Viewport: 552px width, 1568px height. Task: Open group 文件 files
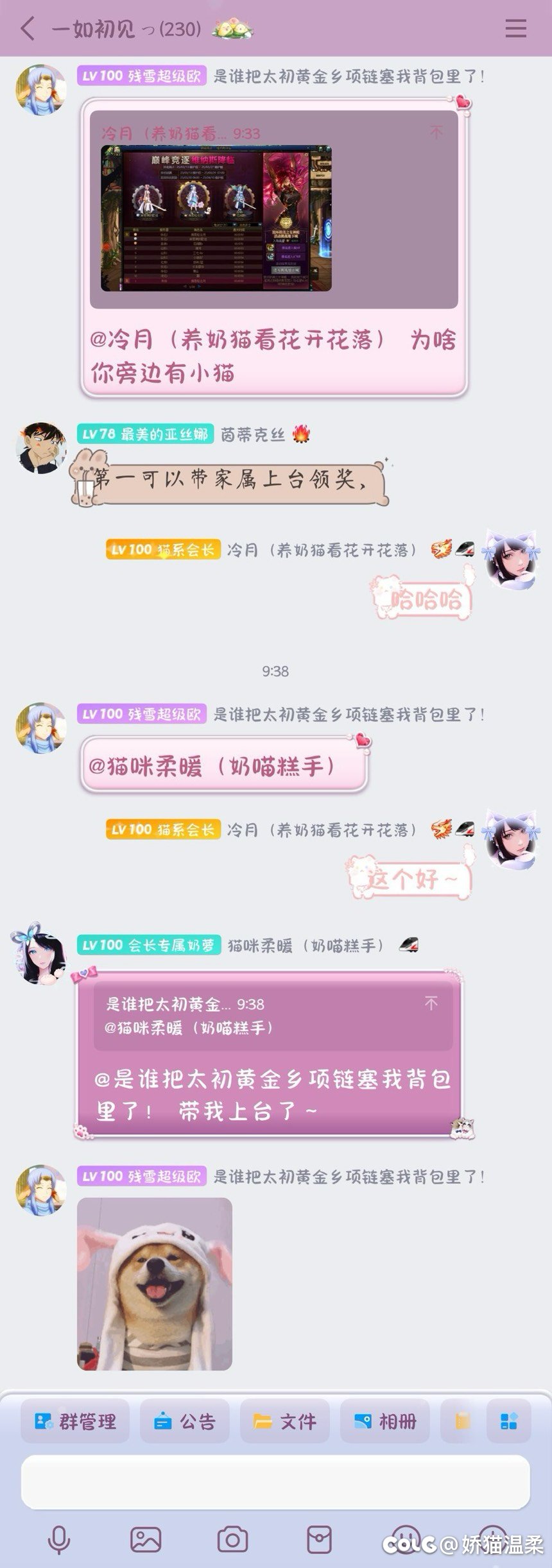coord(285,1421)
